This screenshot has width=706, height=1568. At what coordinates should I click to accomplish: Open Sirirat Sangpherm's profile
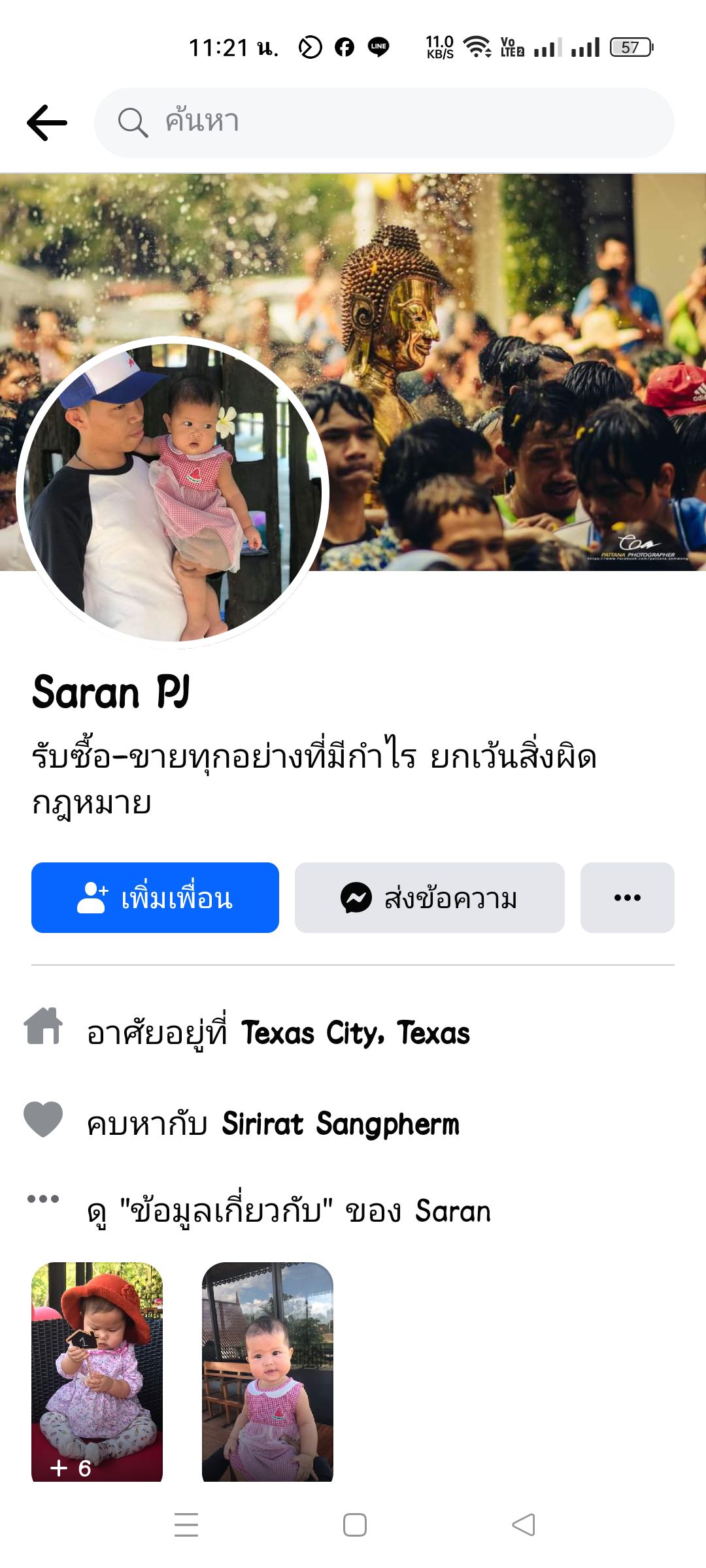pos(340,1124)
